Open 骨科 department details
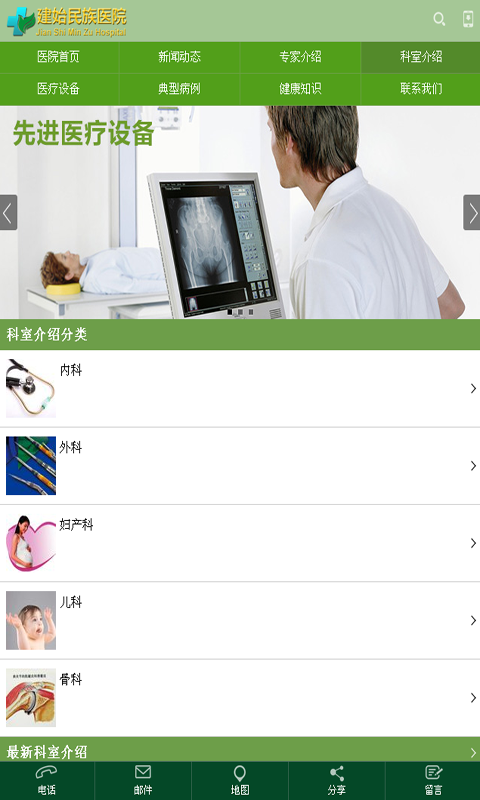The width and height of the screenshot is (480, 800). [x=240, y=697]
